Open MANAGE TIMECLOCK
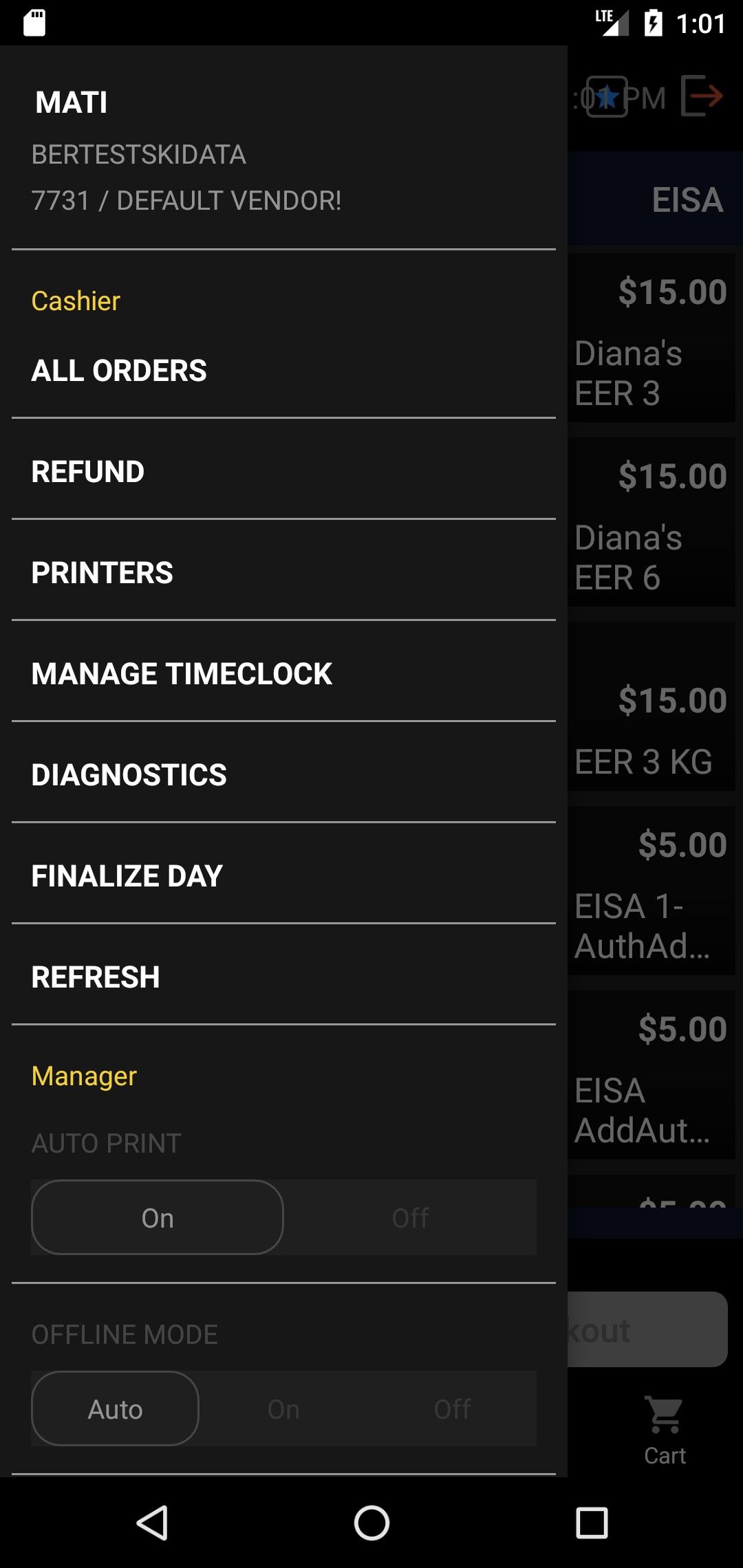743x1568 pixels. (x=283, y=674)
